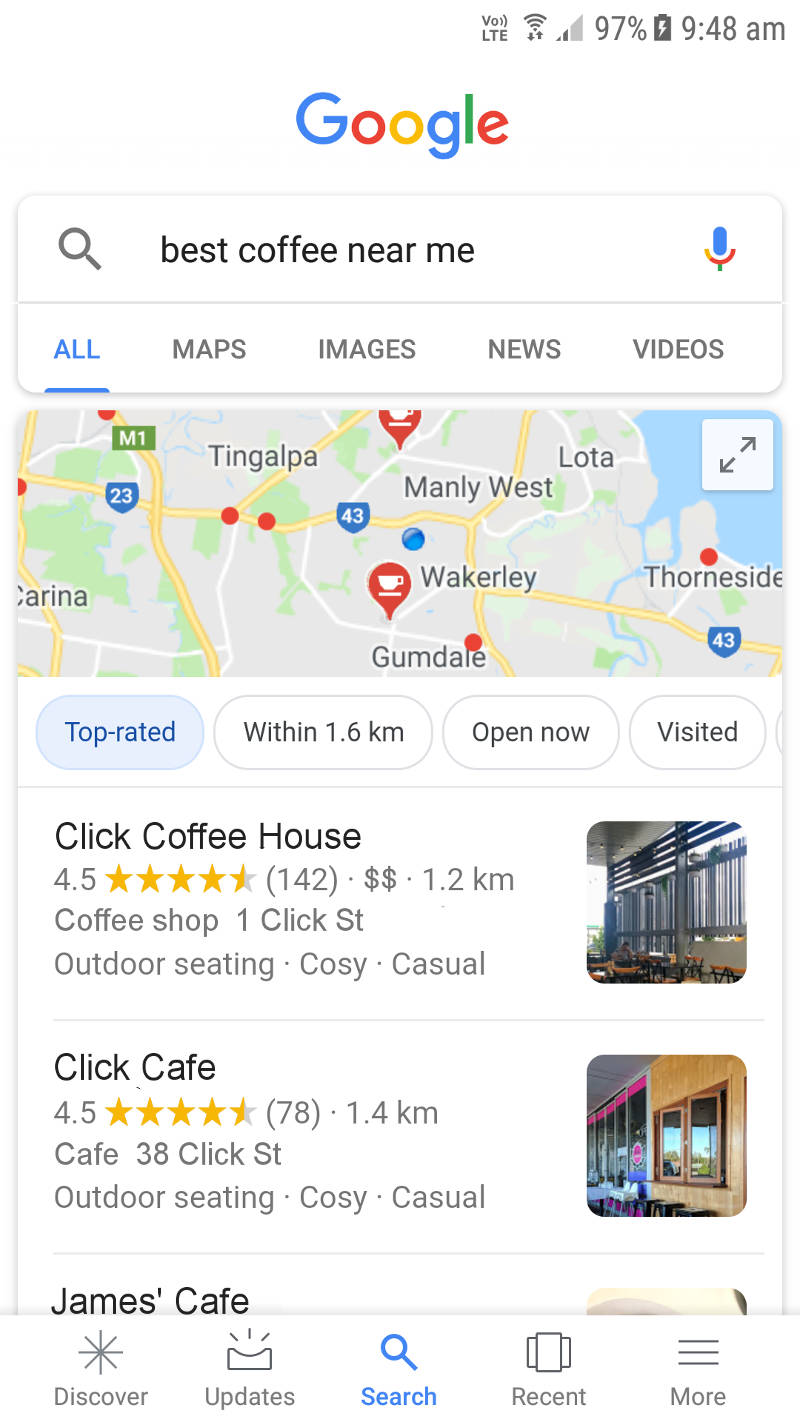Open the James' Cafe result
This screenshot has width=800, height=1422.
coord(150,1300)
